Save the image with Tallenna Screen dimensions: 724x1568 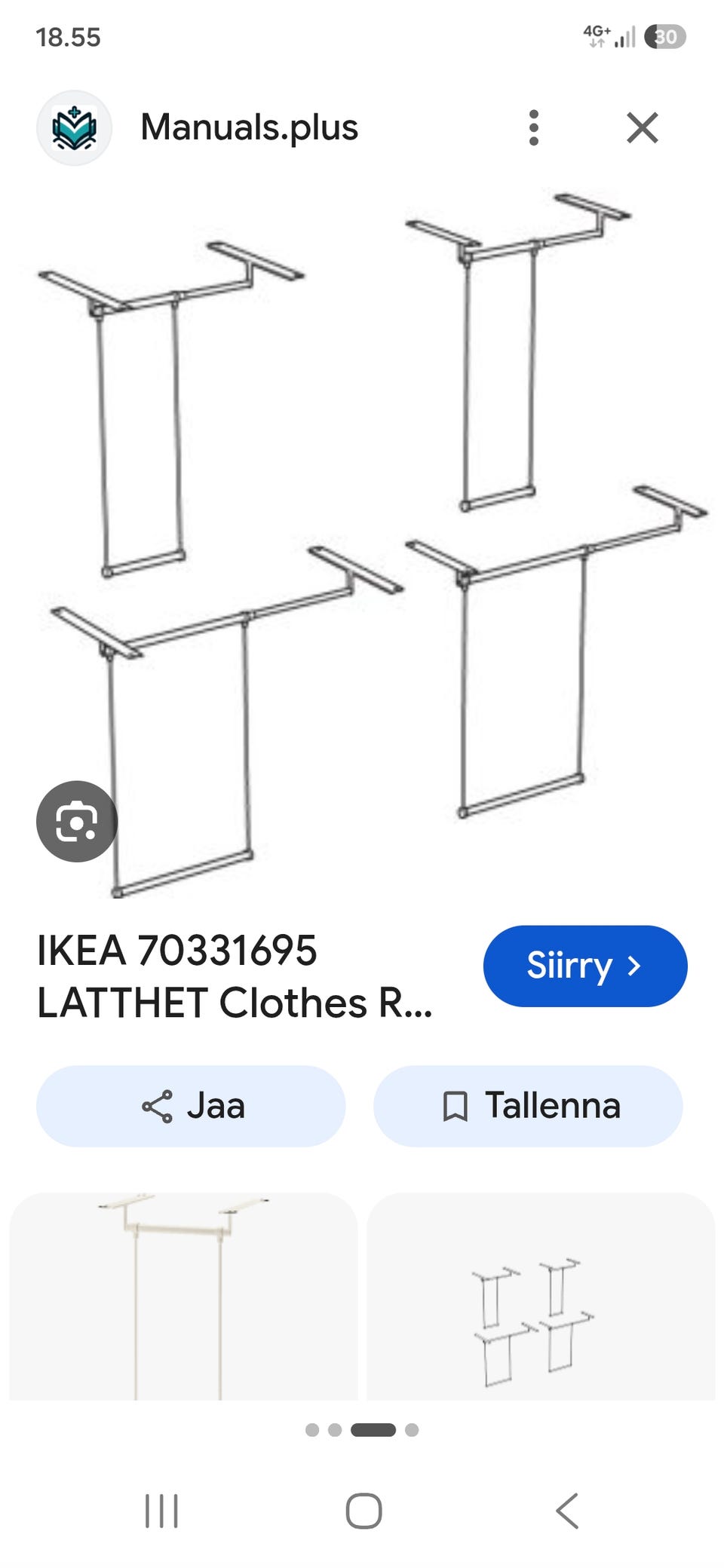coord(528,1106)
